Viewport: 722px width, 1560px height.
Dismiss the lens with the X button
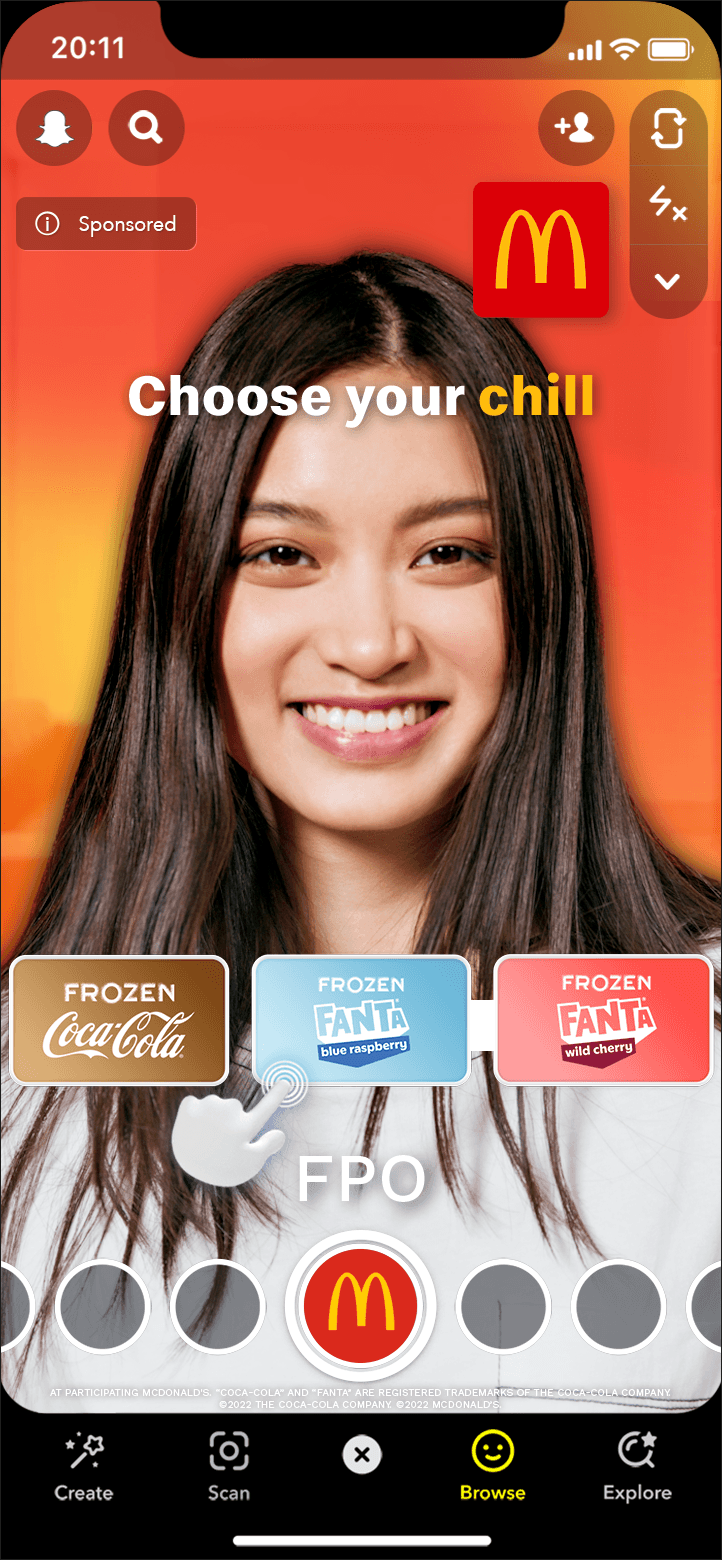point(361,1454)
